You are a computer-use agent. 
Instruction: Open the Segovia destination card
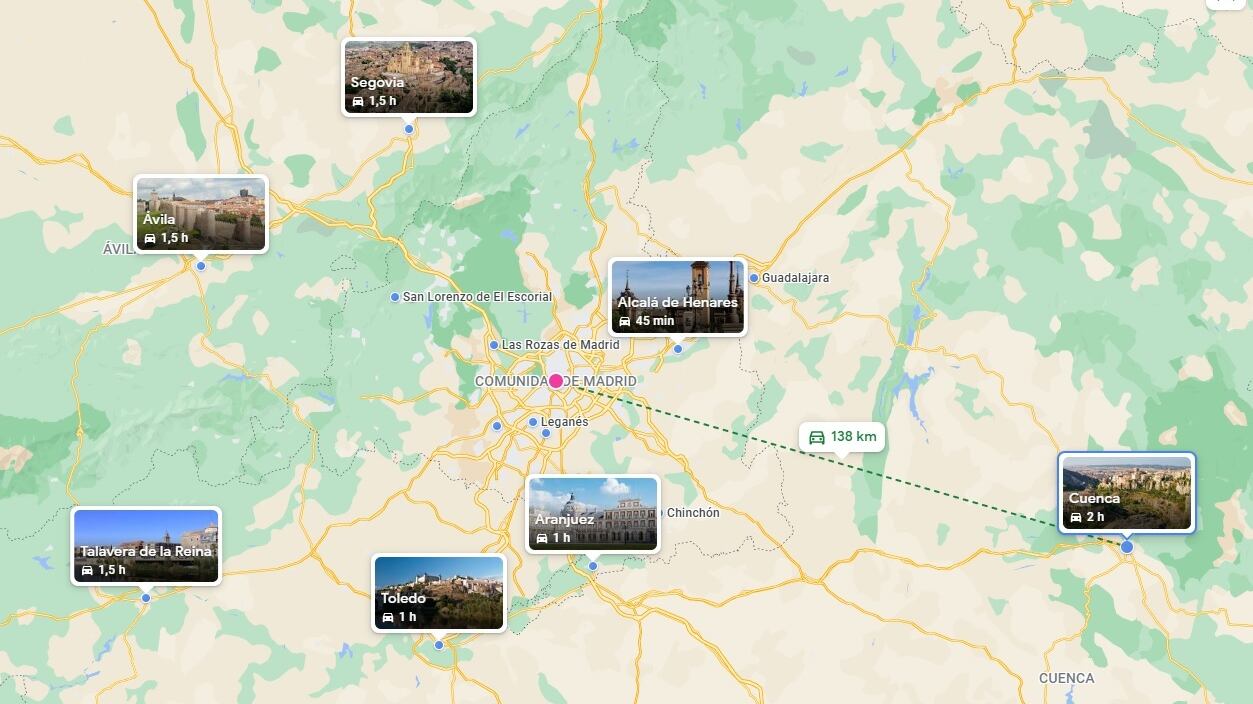tap(408, 77)
